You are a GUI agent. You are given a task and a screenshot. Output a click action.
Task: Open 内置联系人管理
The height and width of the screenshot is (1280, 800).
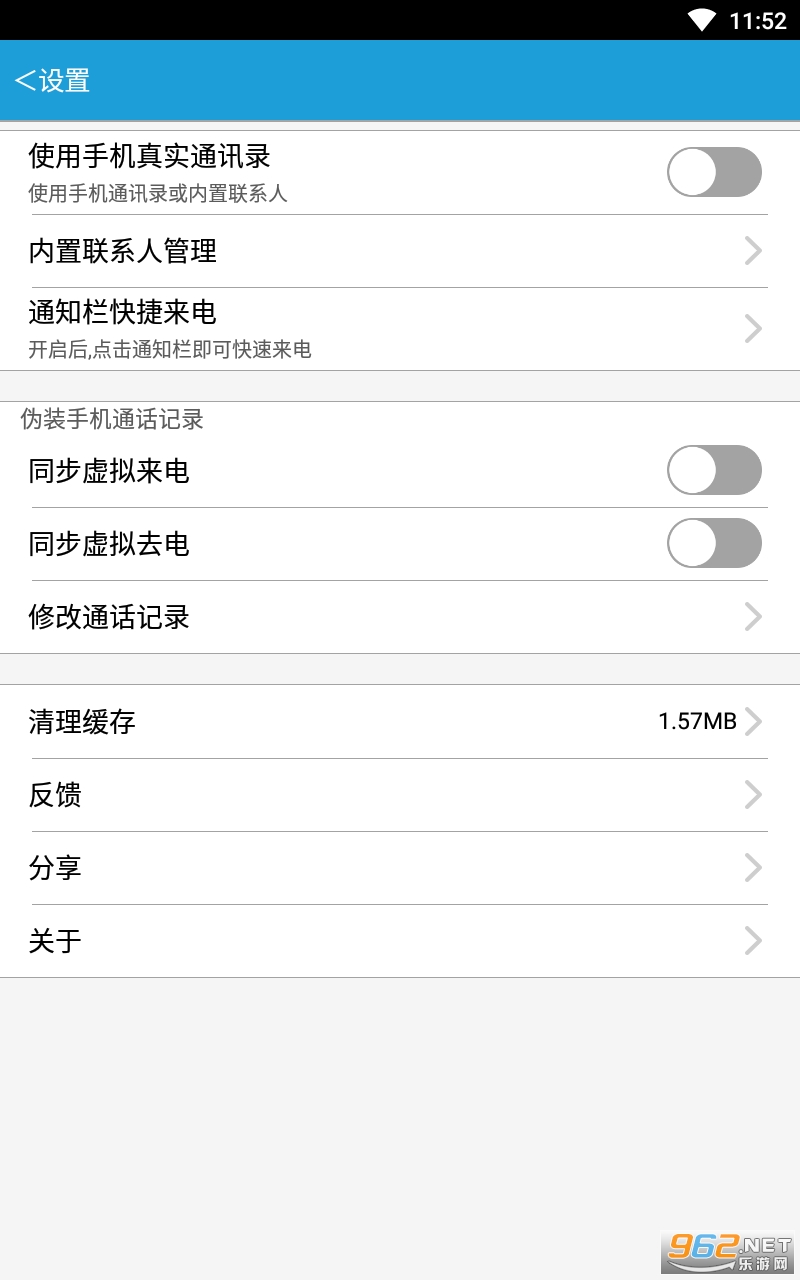tap(400, 251)
